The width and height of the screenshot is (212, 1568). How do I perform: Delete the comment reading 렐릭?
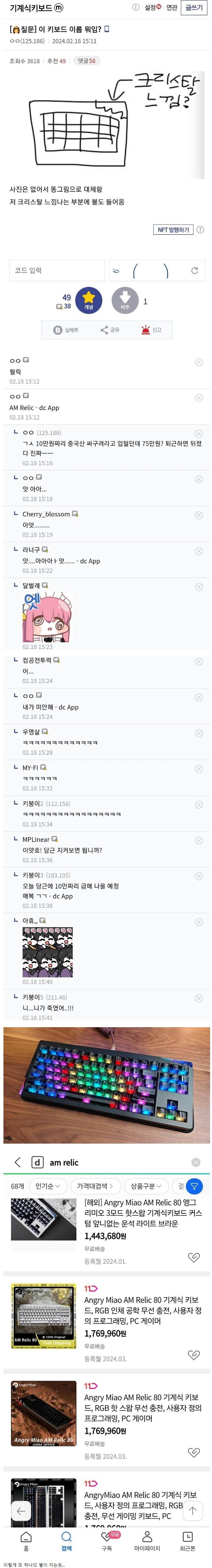[199, 361]
